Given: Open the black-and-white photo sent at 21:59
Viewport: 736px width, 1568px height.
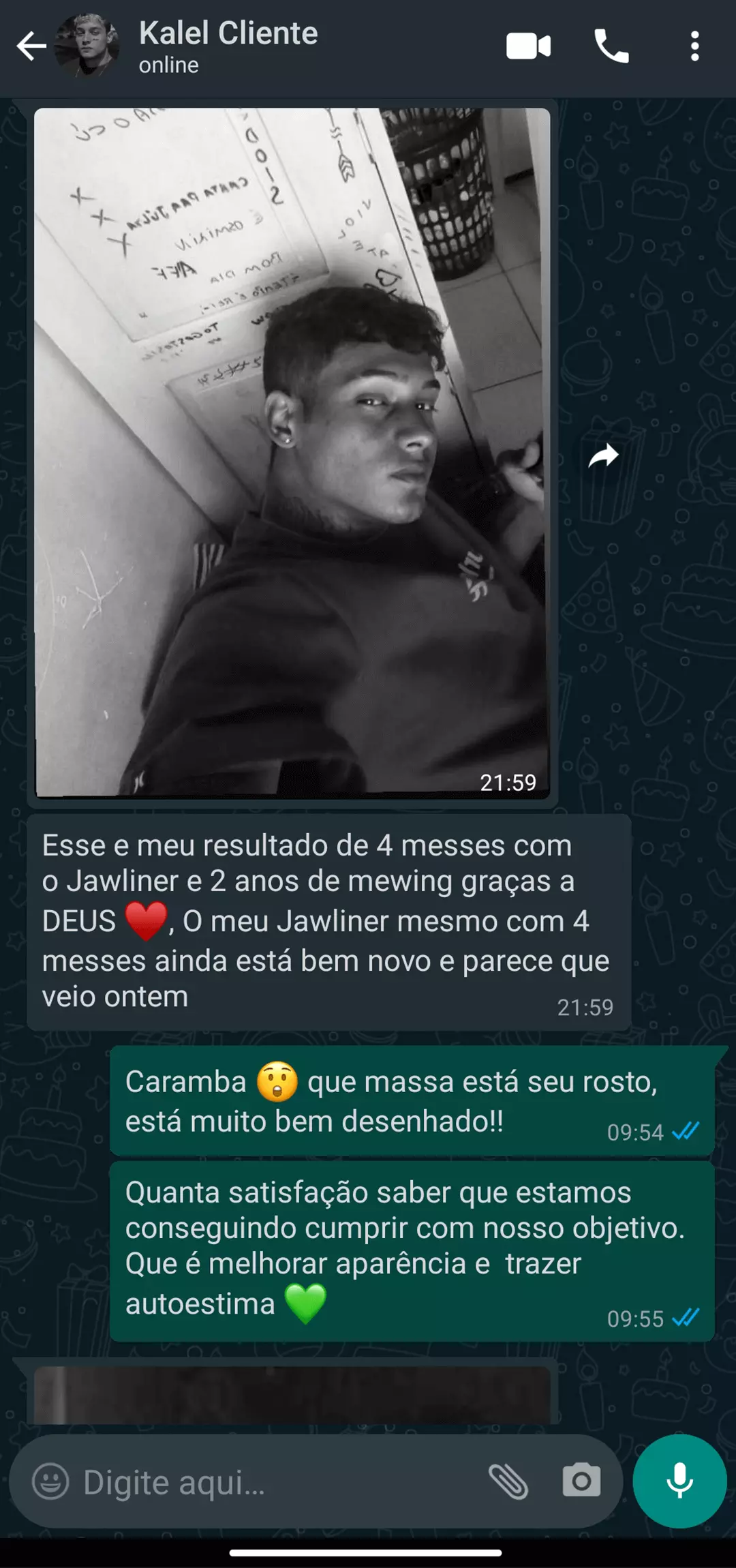Looking at the screenshot, I should click(292, 451).
